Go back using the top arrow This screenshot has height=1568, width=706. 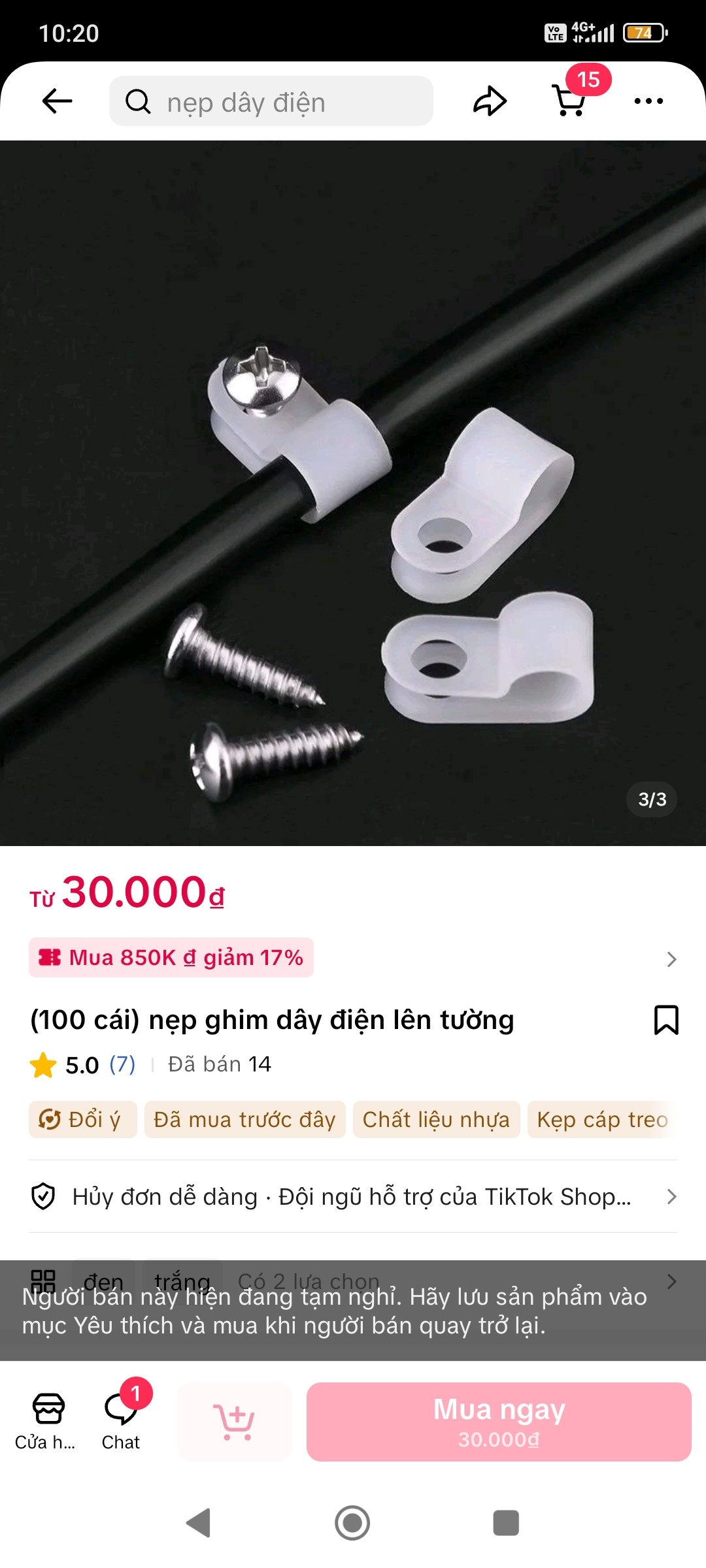pos(57,101)
